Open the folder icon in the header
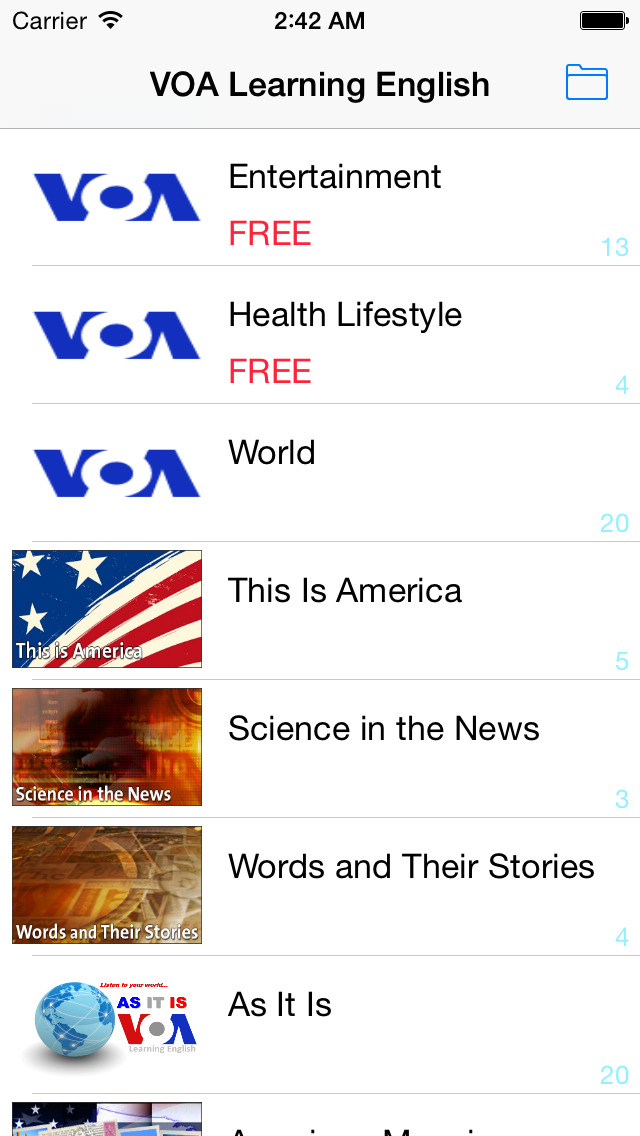The height and width of the screenshot is (1136, 640). point(586,83)
